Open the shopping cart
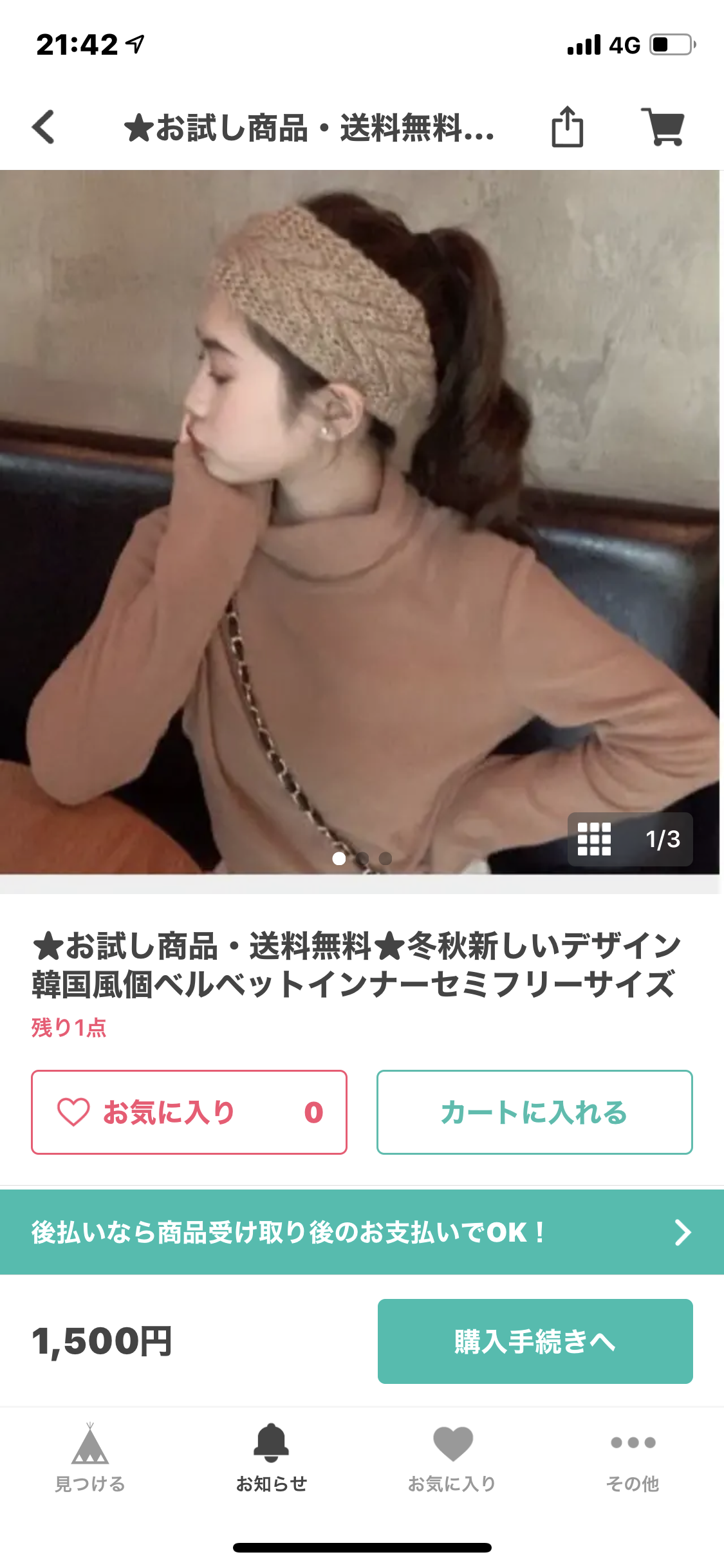724x1568 pixels. [x=663, y=127]
